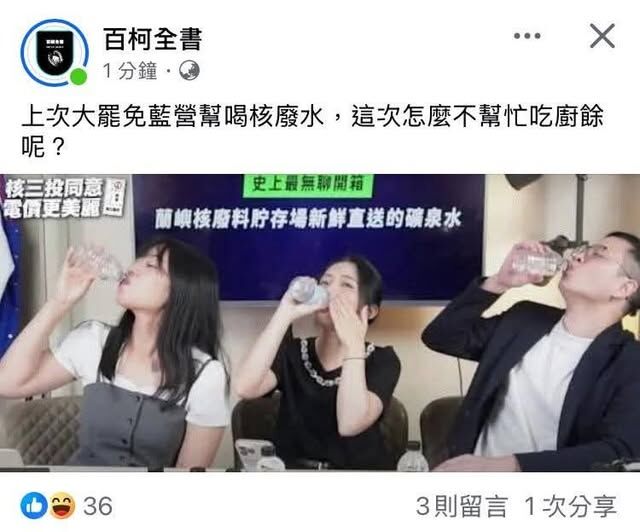Open the post's attached photo

[320, 322]
